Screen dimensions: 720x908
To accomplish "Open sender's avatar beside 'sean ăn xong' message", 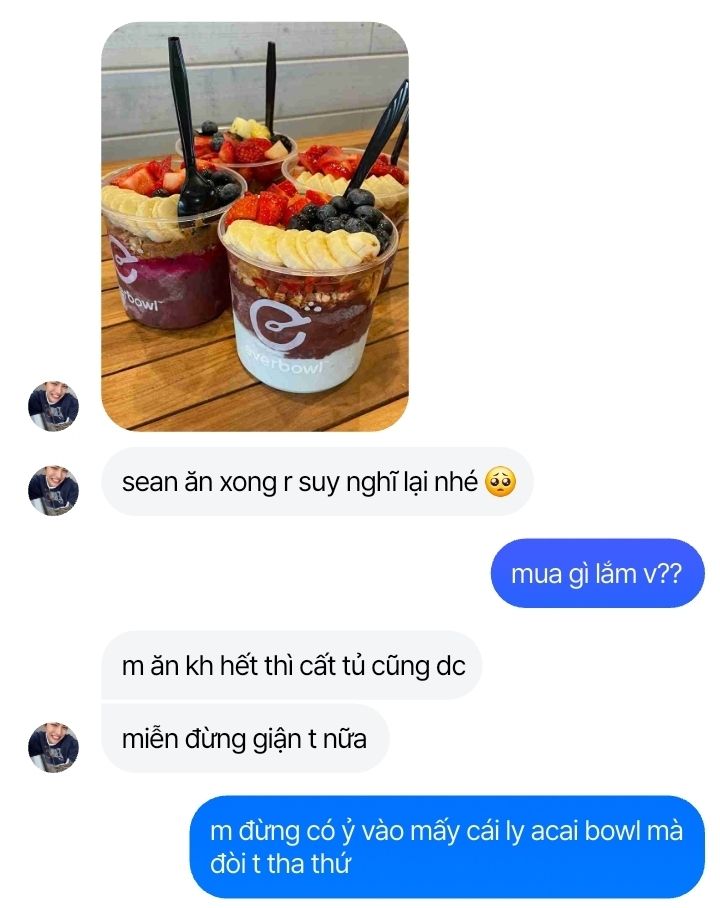I will point(53,489).
